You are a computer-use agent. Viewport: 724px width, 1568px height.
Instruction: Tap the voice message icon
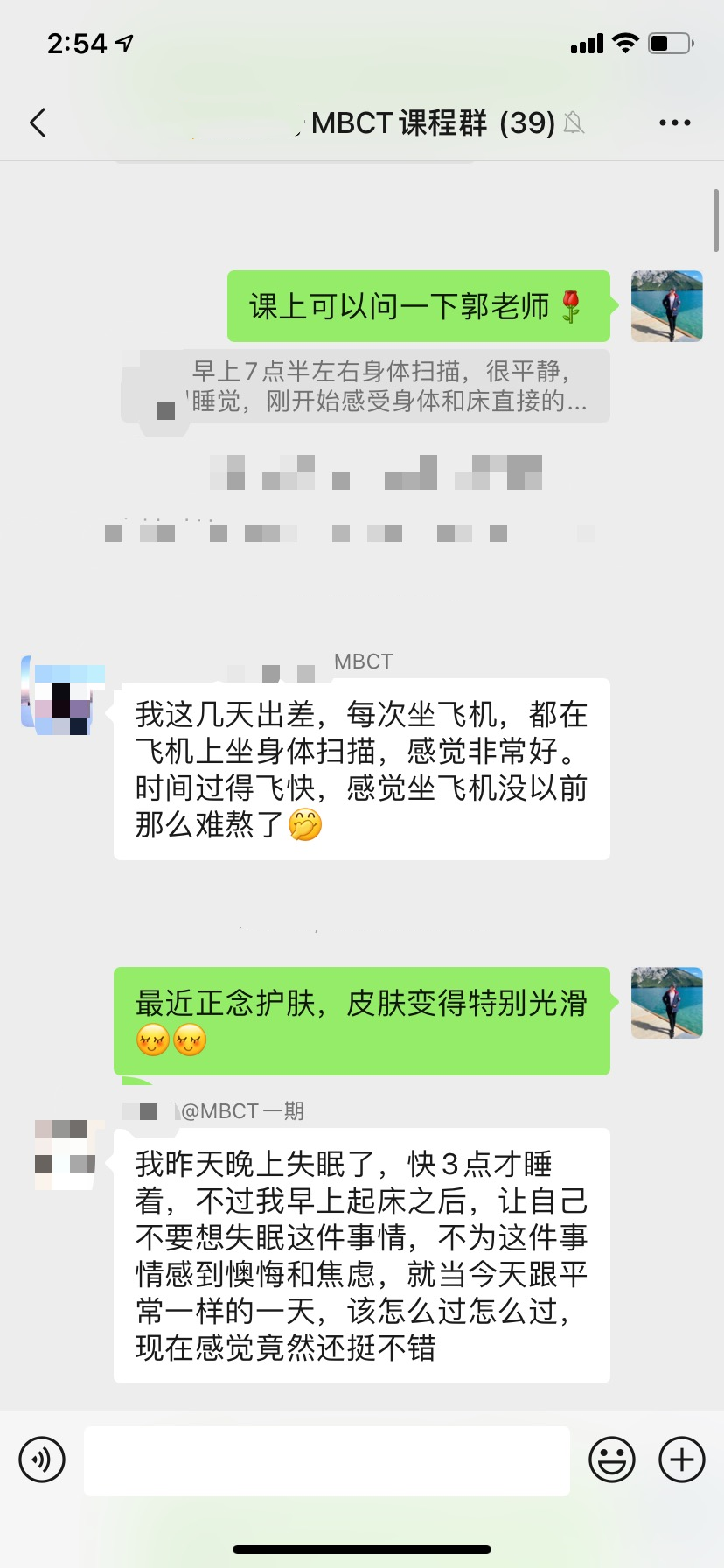point(41,1459)
